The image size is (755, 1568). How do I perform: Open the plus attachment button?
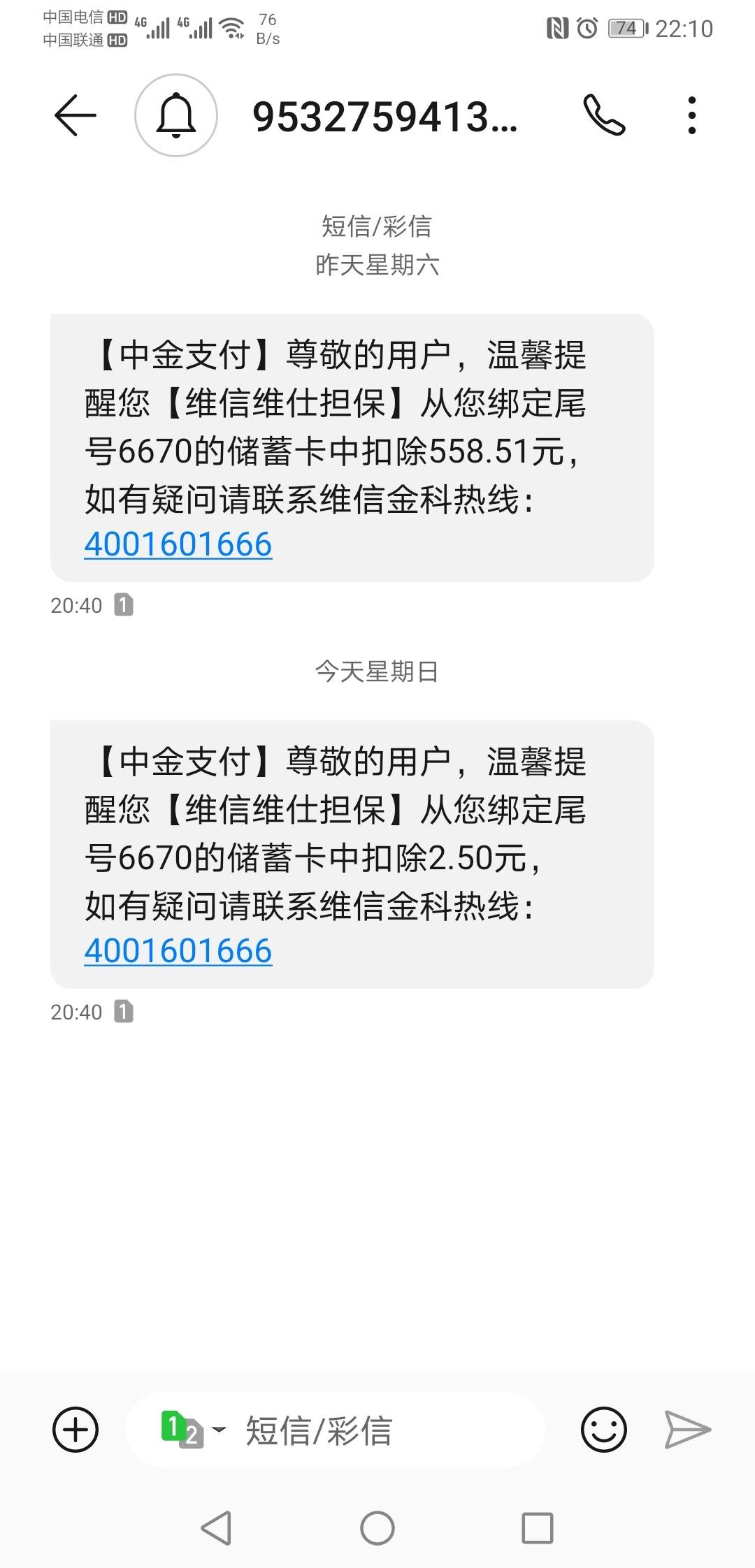[x=75, y=1430]
